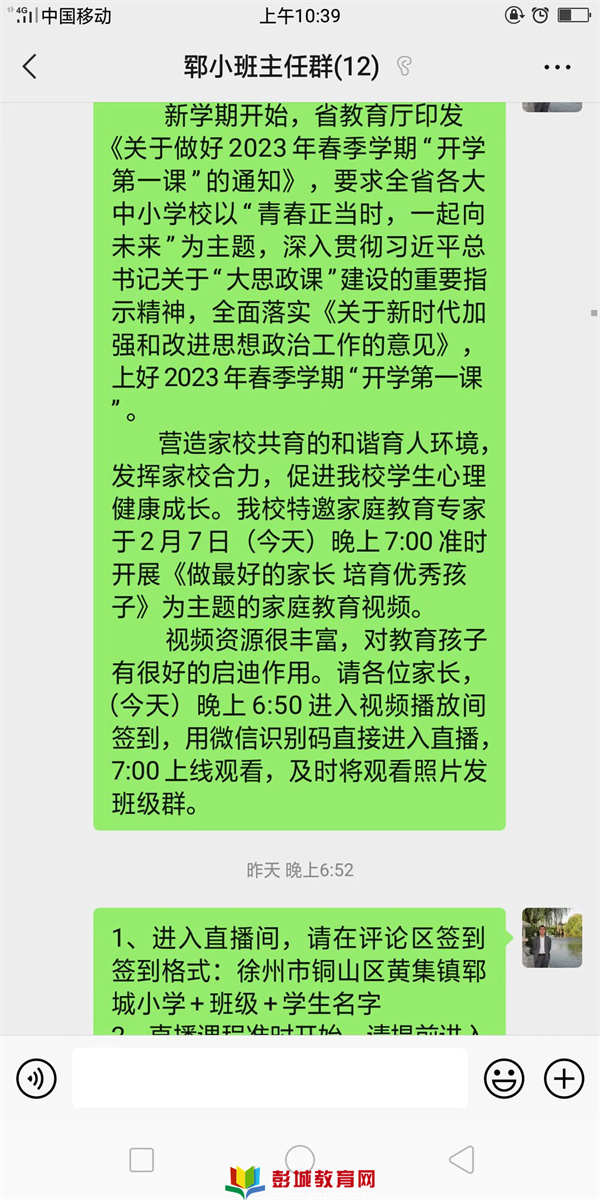The width and height of the screenshot is (600, 1200).
Task: Tap the system back navigation button
Action: (460, 1160)
